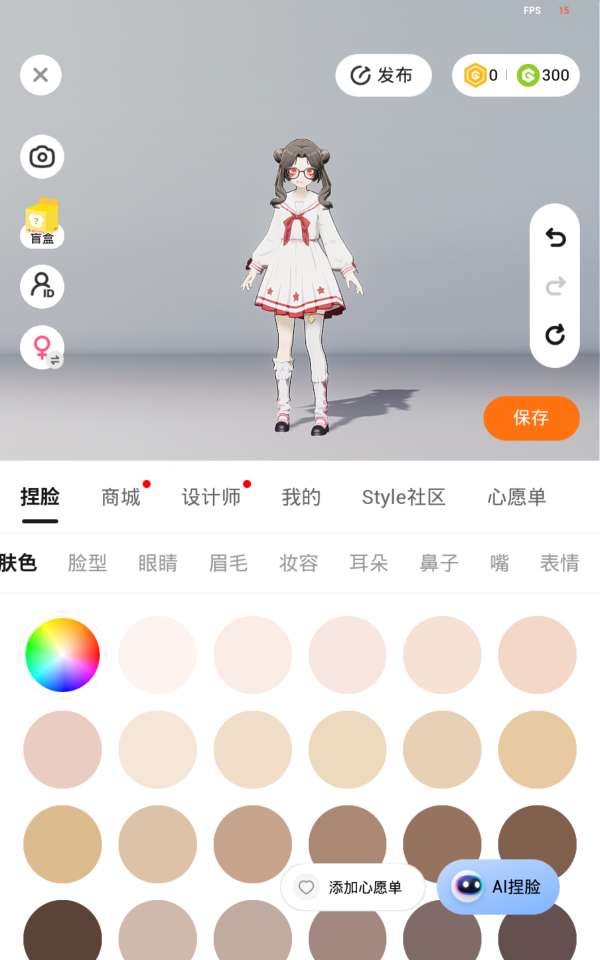Tap 添加心愿单 to add to wishlist
This screenshot has height=960, width=600.
pyautogui.click(x=353, y=887)
